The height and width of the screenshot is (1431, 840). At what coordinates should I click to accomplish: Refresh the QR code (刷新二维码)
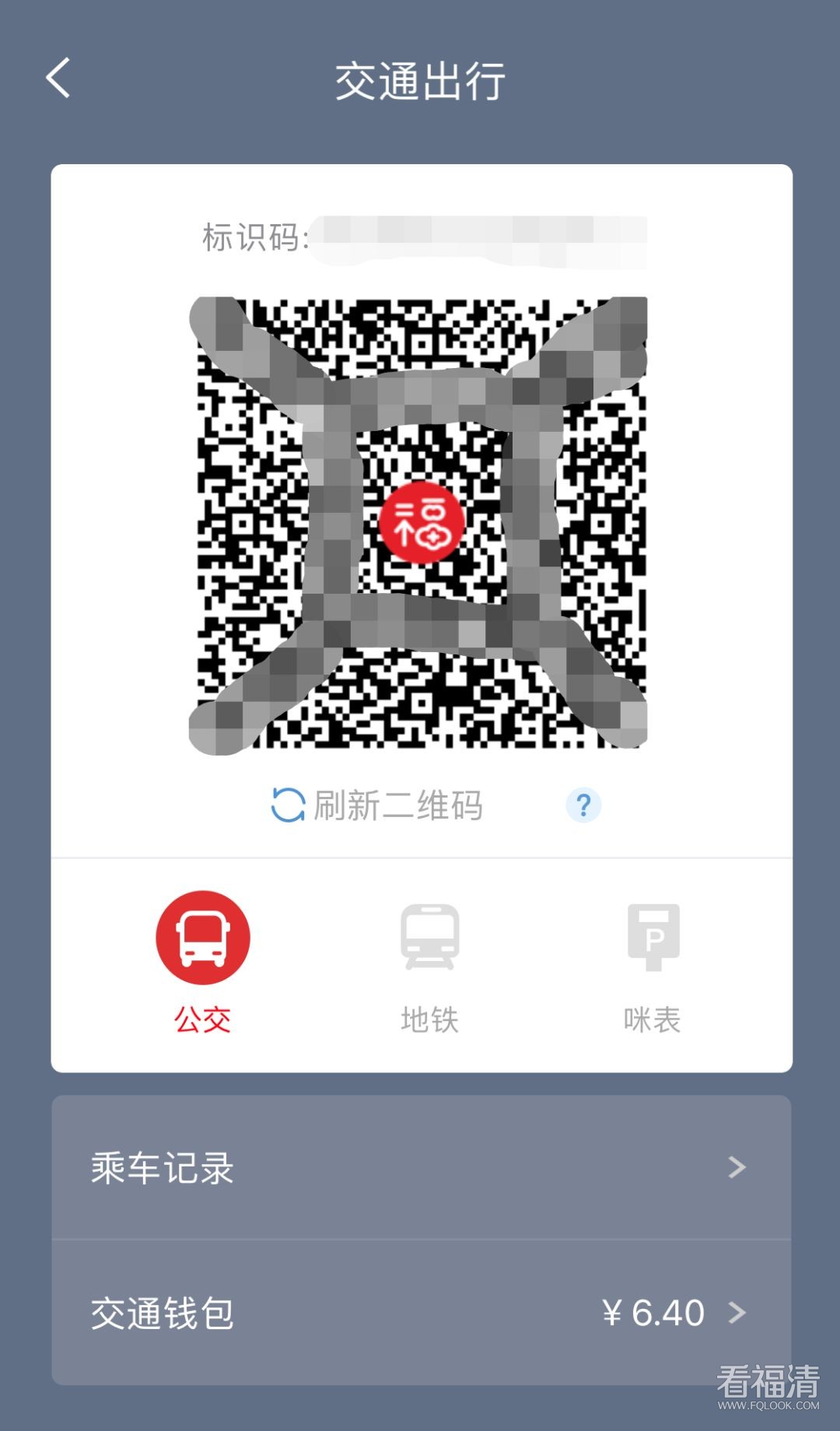377,805
